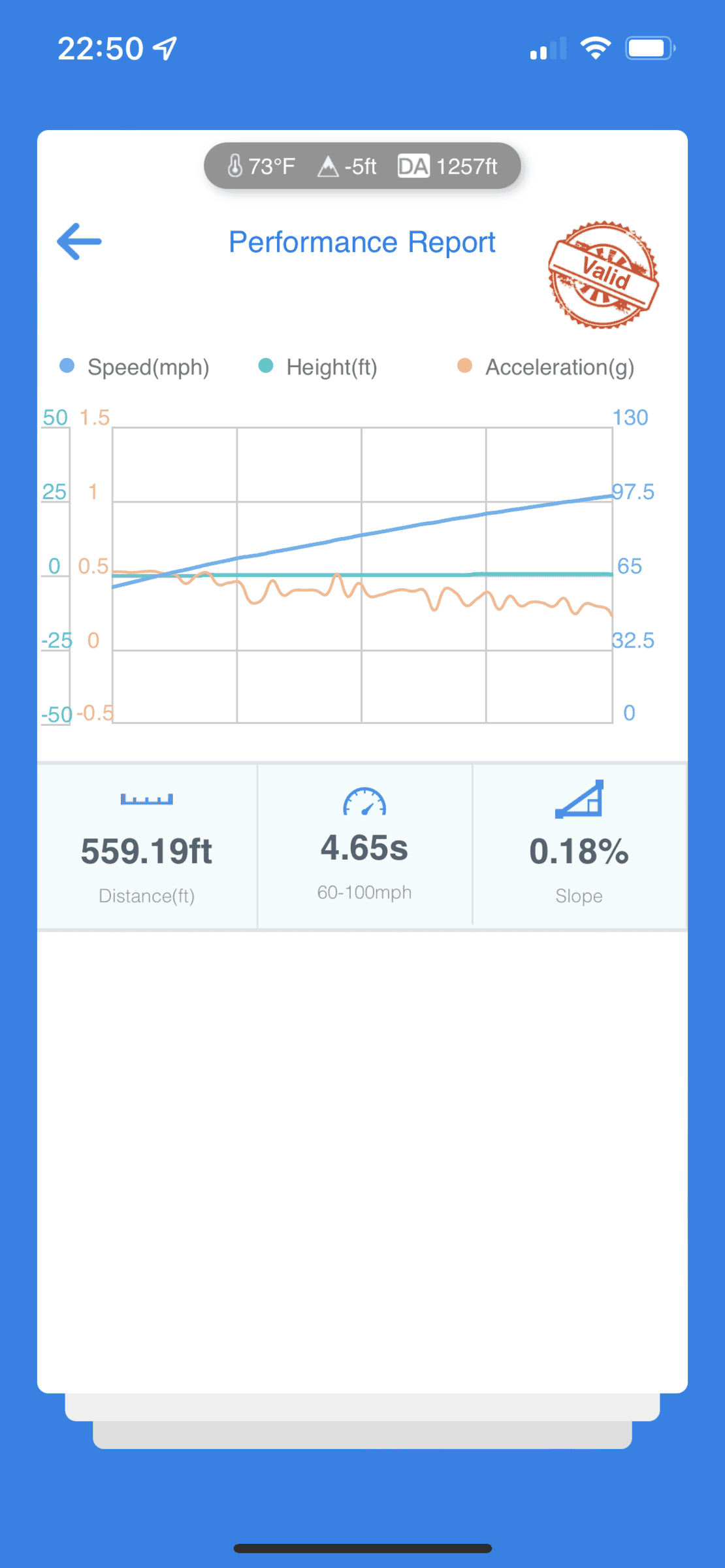Go back using the blue arrow

79,242
